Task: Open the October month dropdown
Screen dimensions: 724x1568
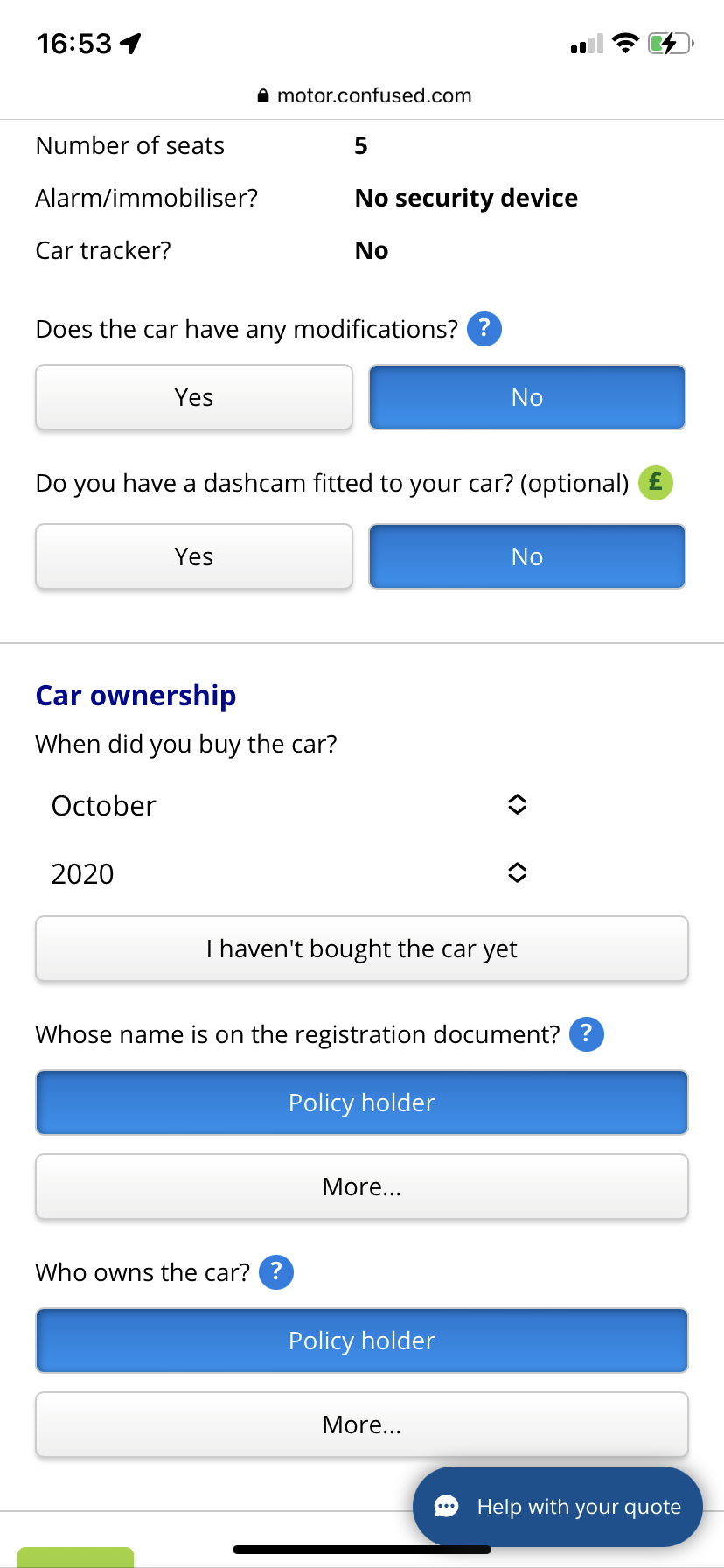Action: [x=289, y=805]
